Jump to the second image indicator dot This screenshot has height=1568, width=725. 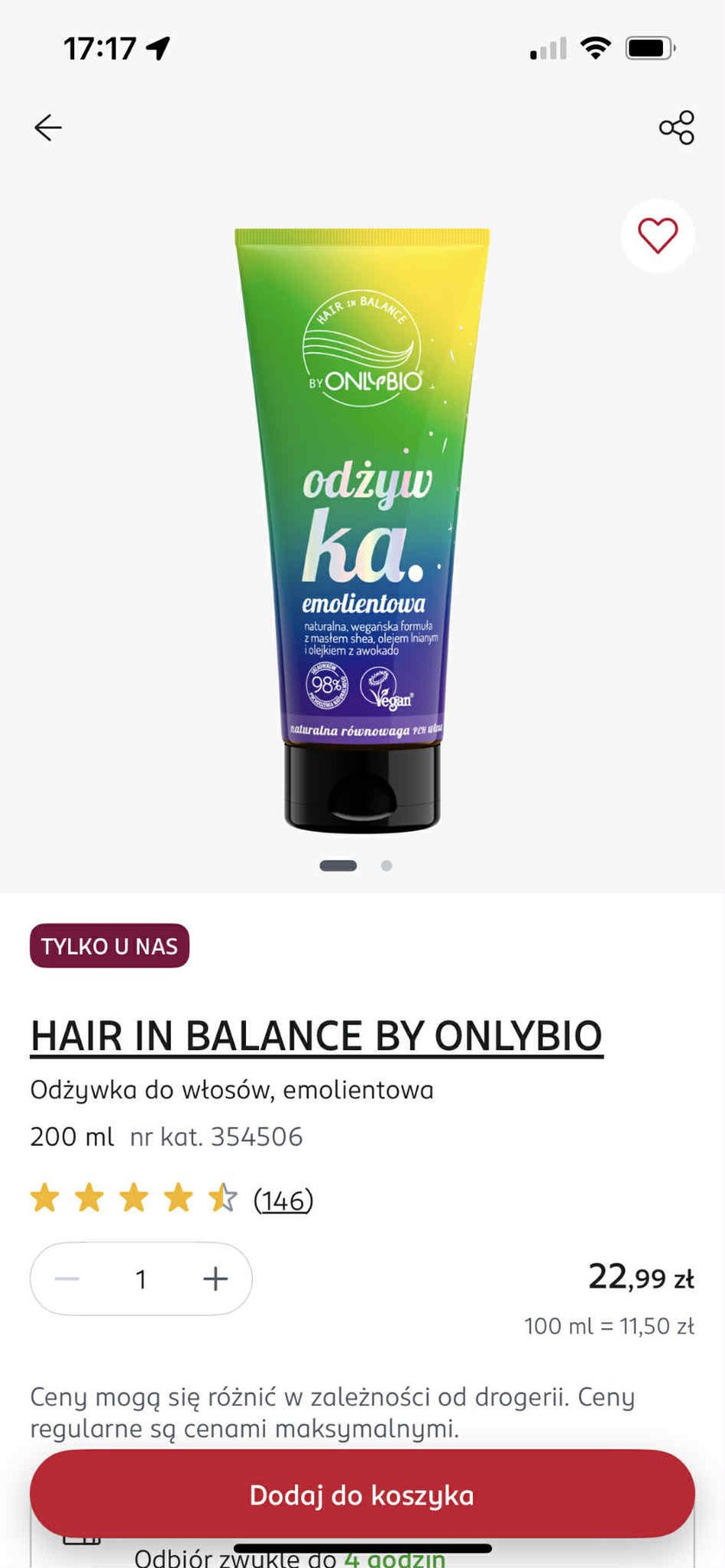coord(387,866)
